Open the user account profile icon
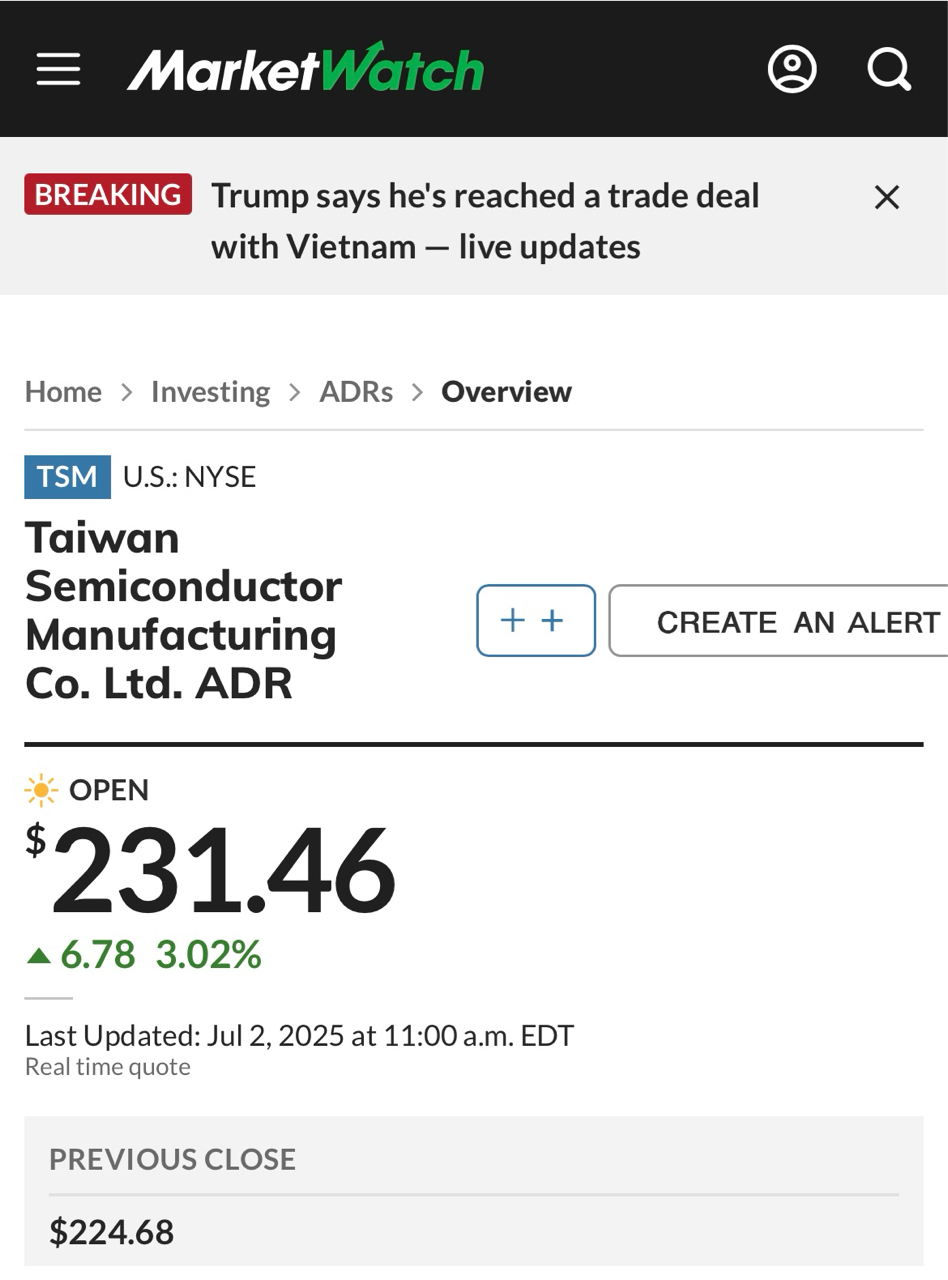The image size is (948, 1280). tap(792, 70)
